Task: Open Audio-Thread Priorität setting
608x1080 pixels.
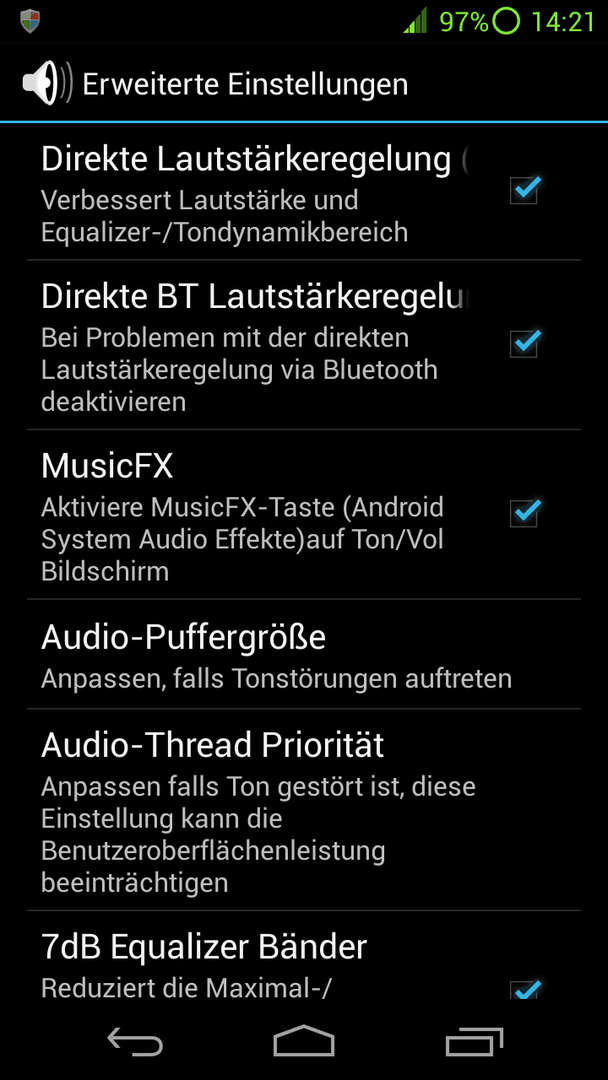Action: pyautogui.click(x=304, y=810)
